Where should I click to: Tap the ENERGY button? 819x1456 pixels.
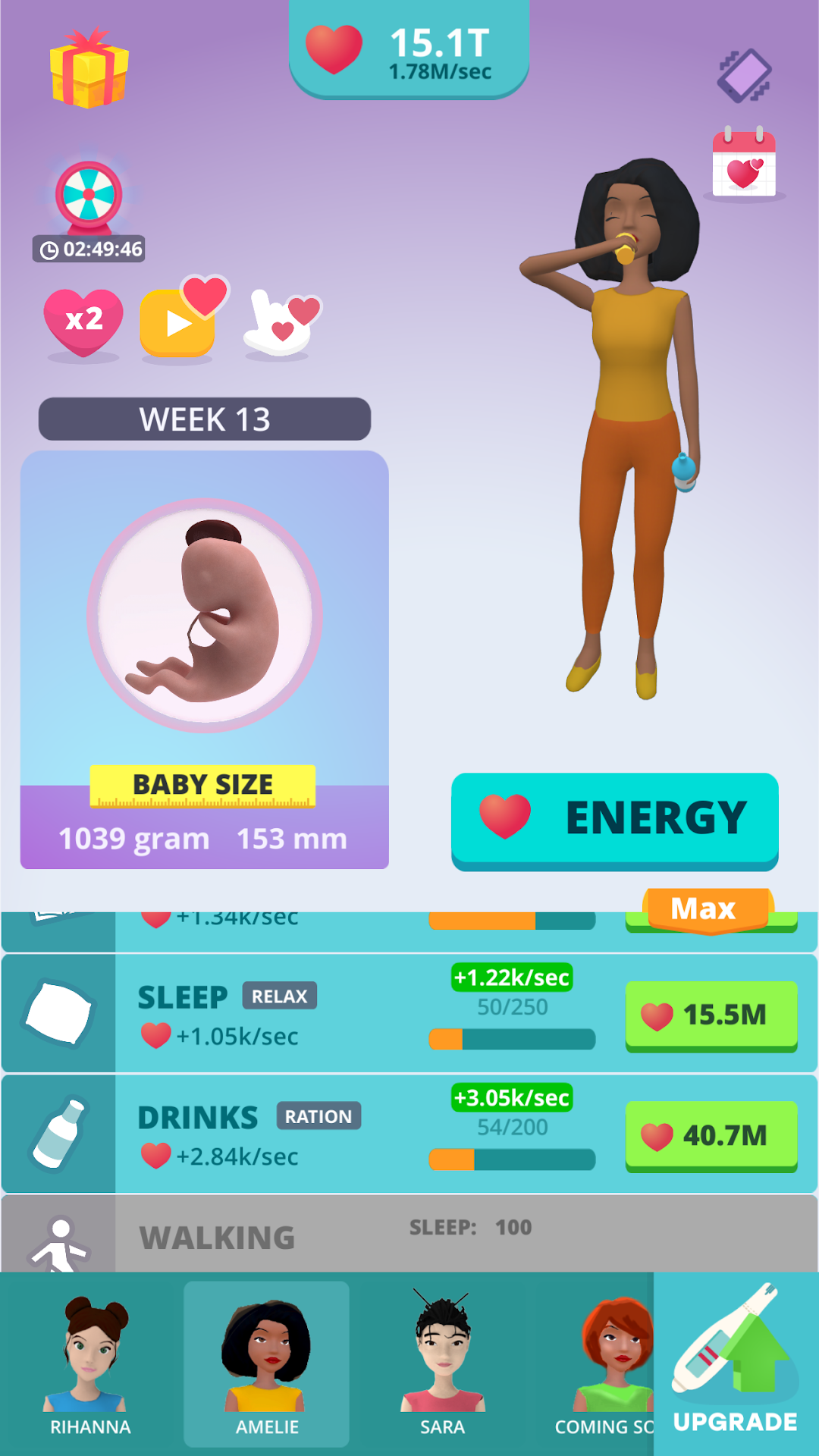pyautogui.click(x=614, y=819)
